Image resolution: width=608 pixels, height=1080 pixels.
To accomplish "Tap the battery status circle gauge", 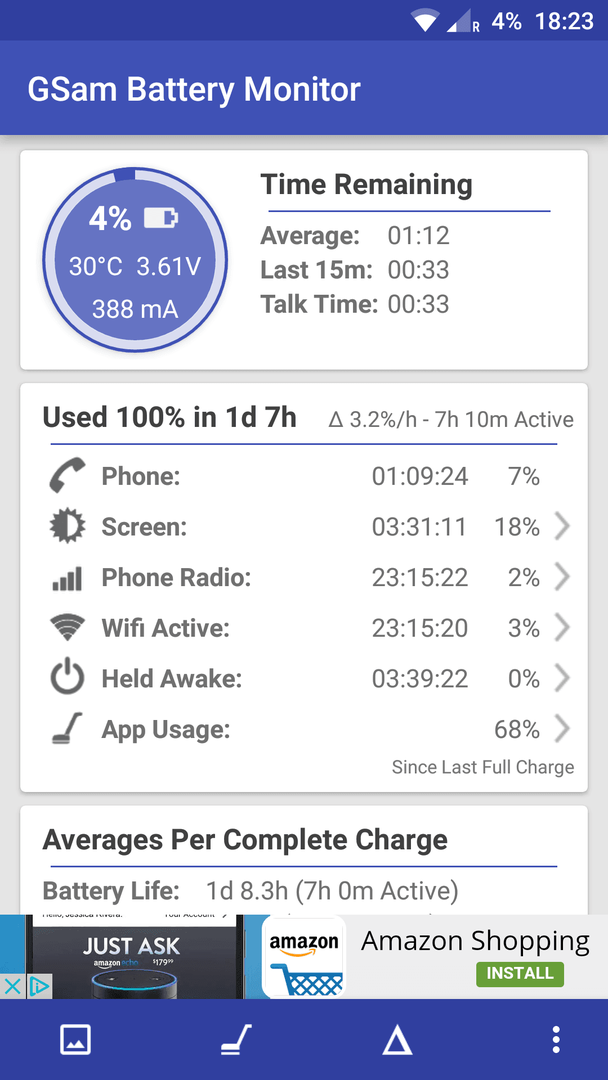I will pyautogui.click(x=135, y=260).
